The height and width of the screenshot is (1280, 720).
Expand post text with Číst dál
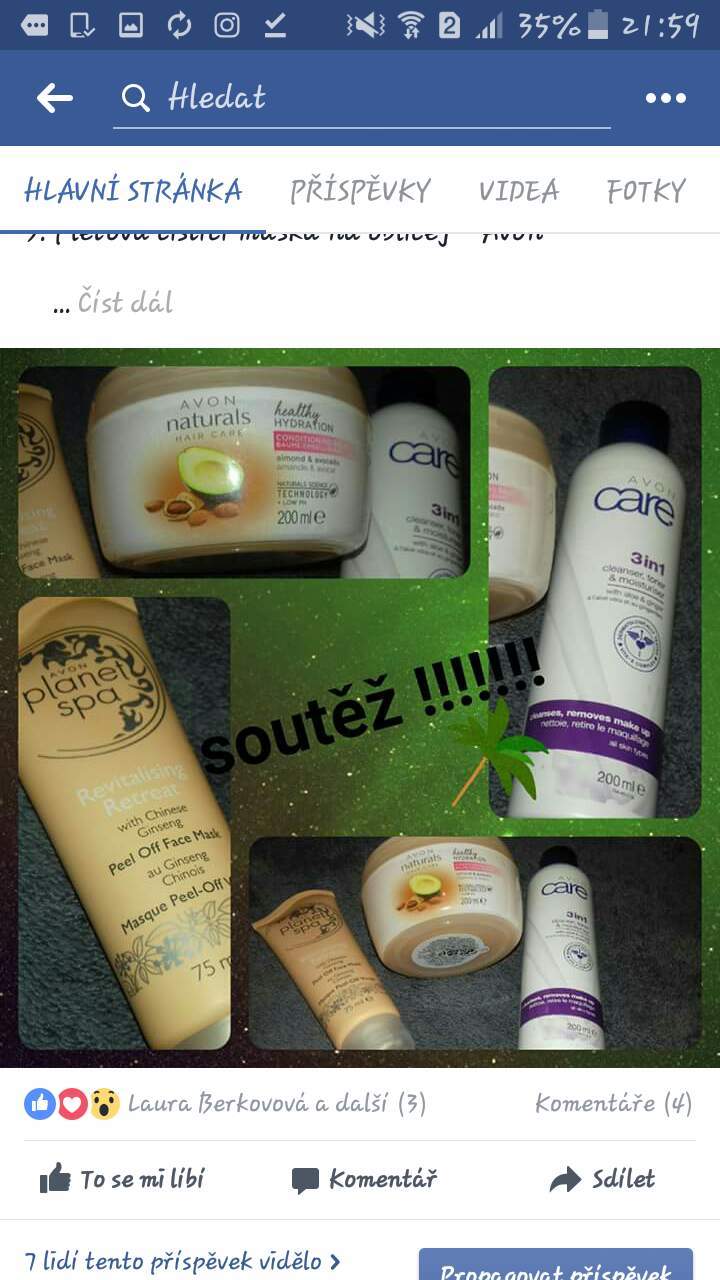pos(125,302)
